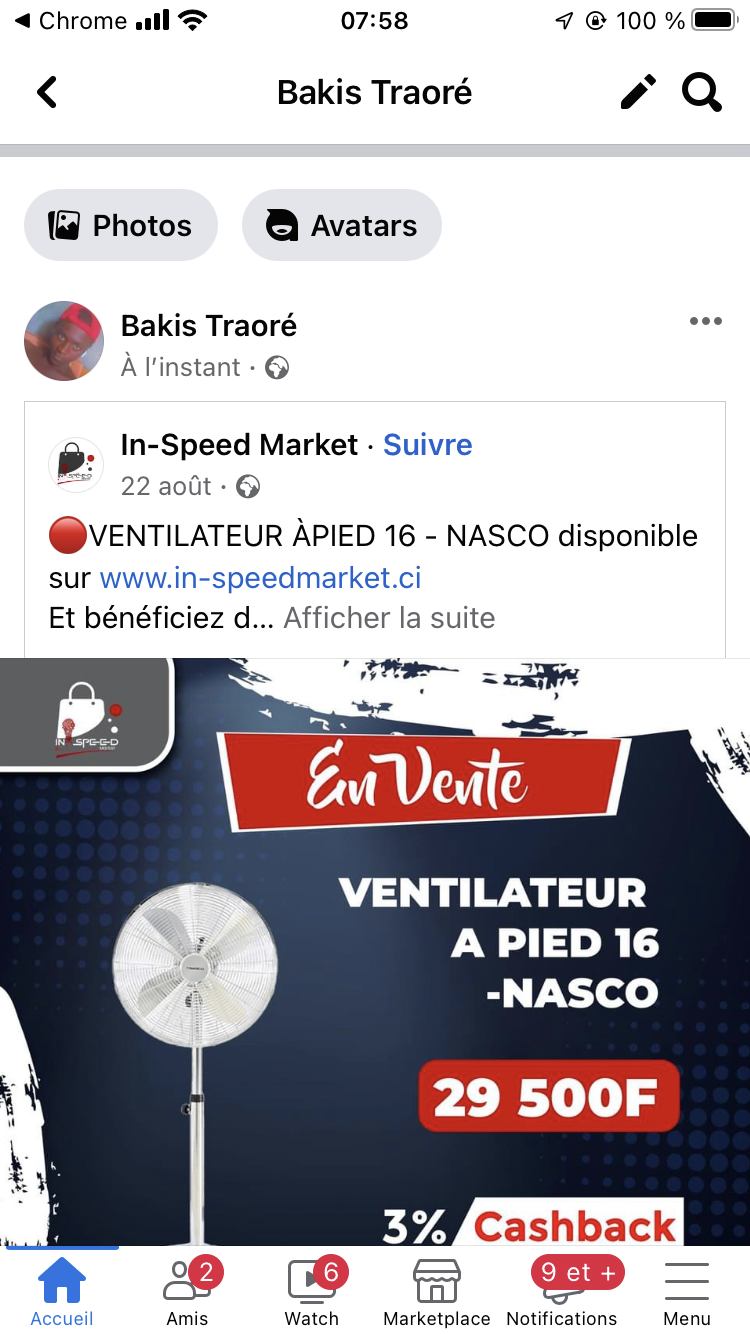The height and width of the screenshot is (1334, 750).
Task: Open the In-Speed Market page name
Action: 239,445
